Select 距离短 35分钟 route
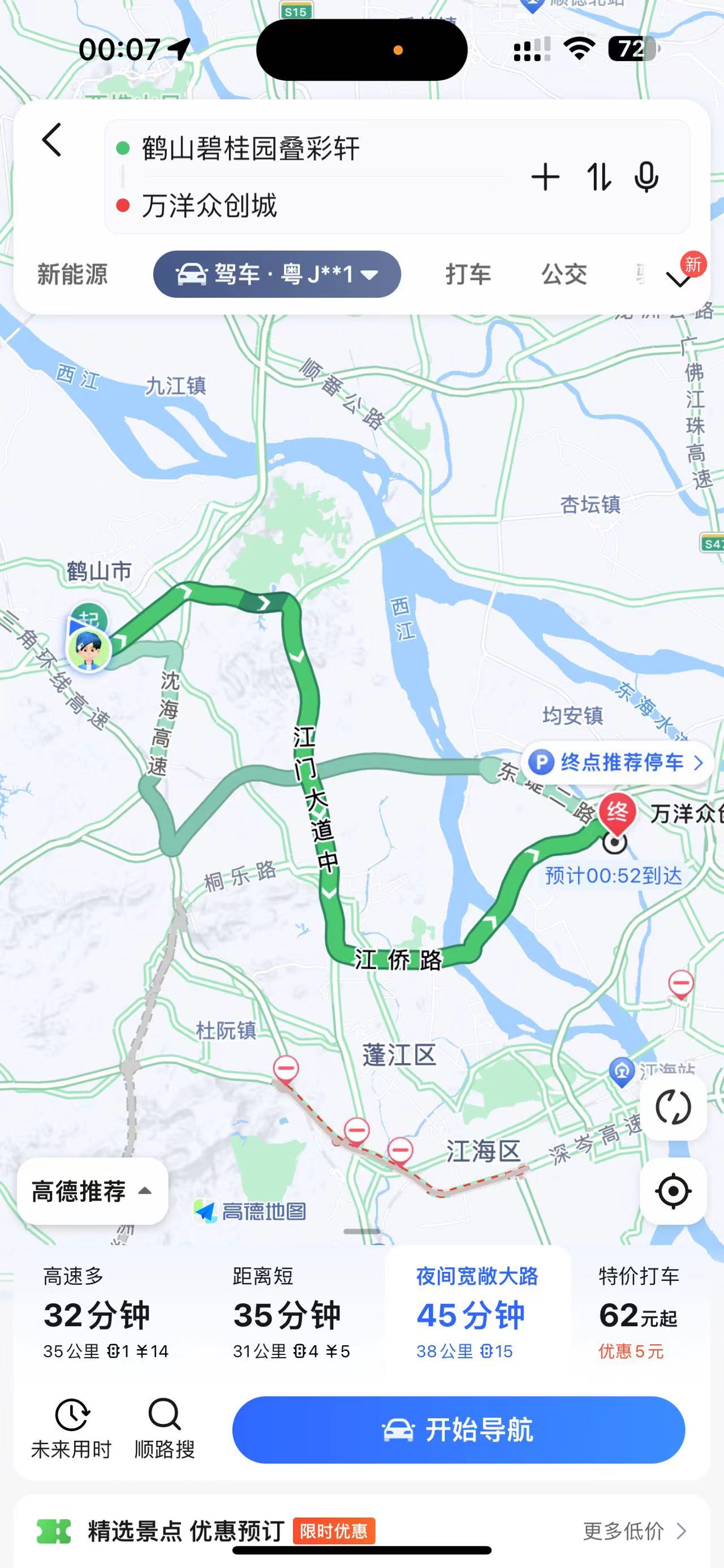The width and height of the screenshot is (724, 1568). click(291, 1314)
